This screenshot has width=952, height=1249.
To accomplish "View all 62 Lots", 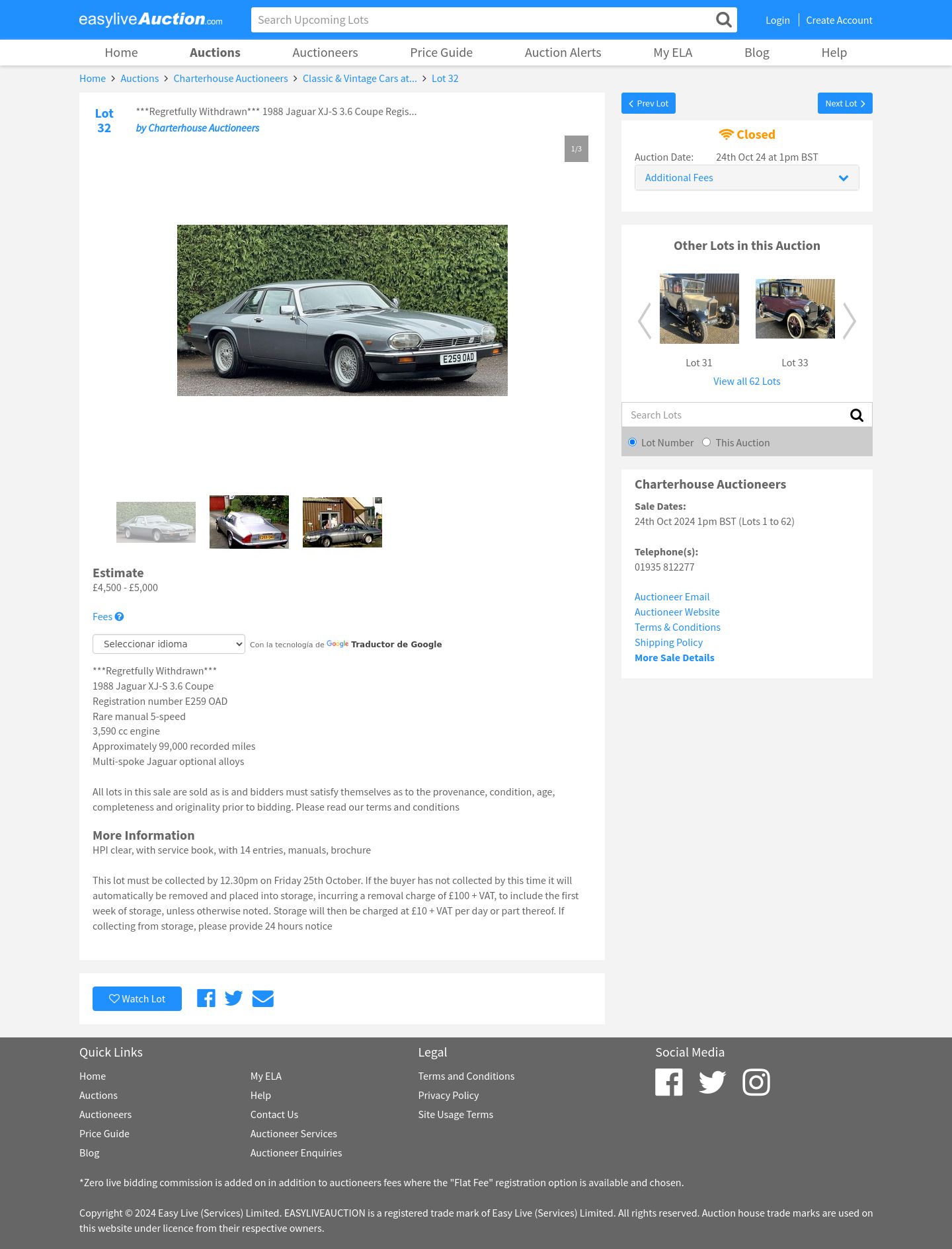I will coord(746,382).
